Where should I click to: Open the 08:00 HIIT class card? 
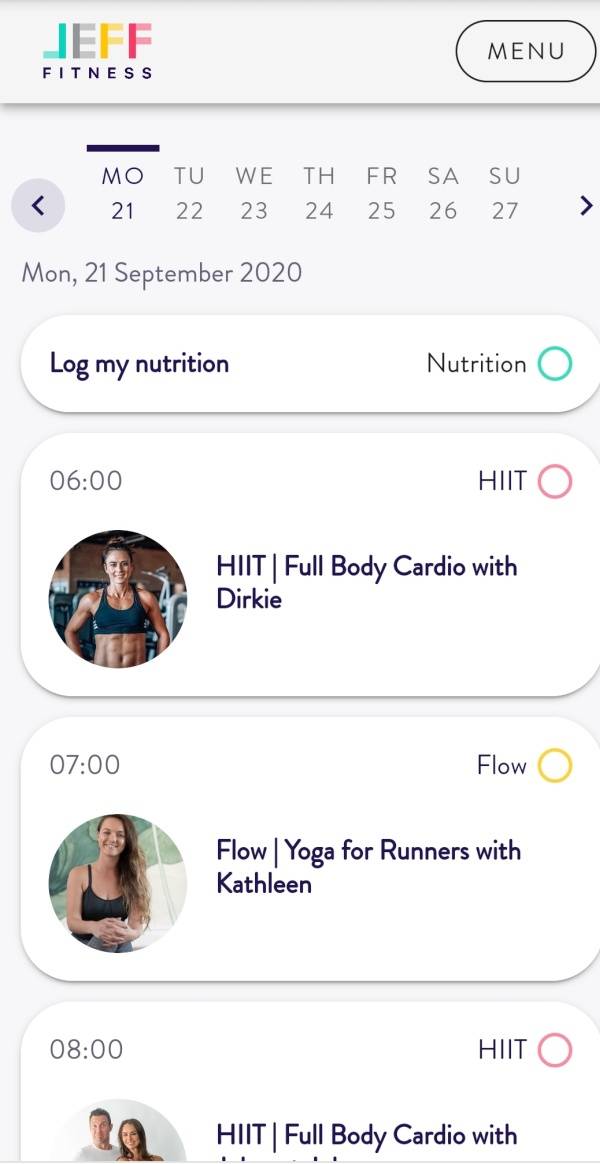tap(310, 1083)
